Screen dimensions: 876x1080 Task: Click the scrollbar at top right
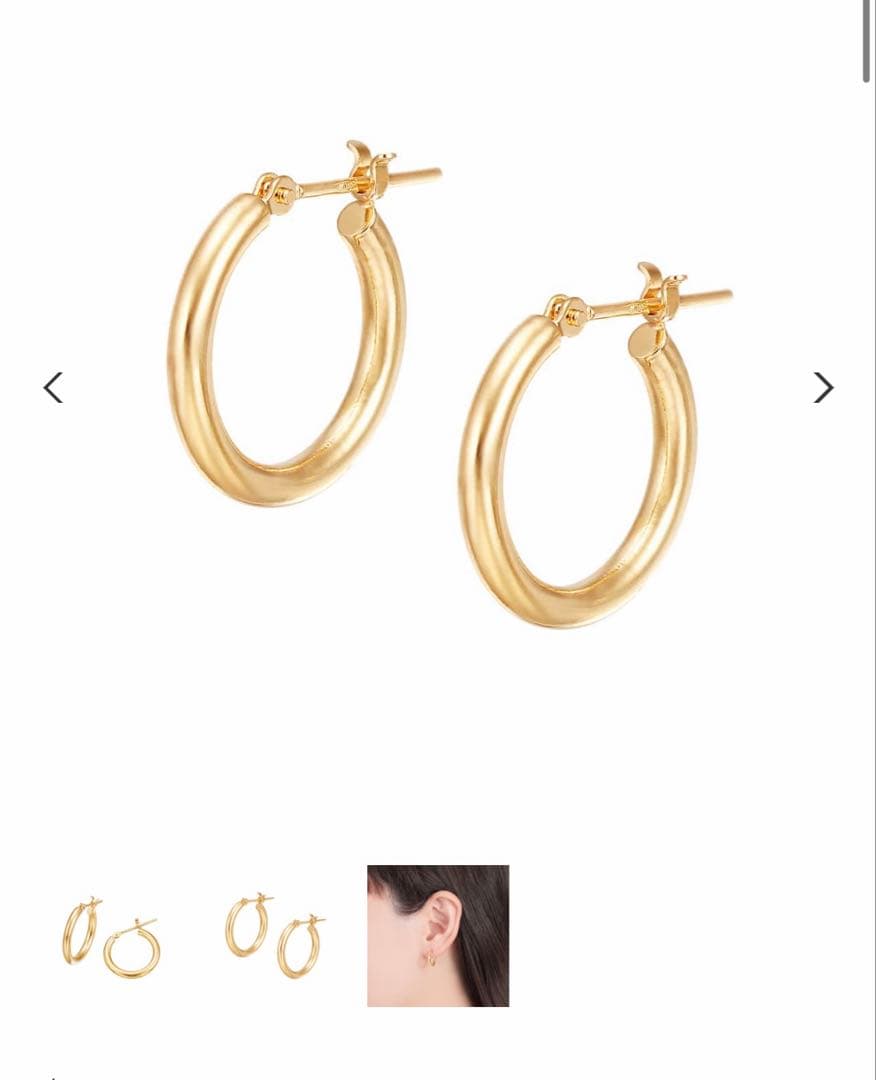coord(868,40)
